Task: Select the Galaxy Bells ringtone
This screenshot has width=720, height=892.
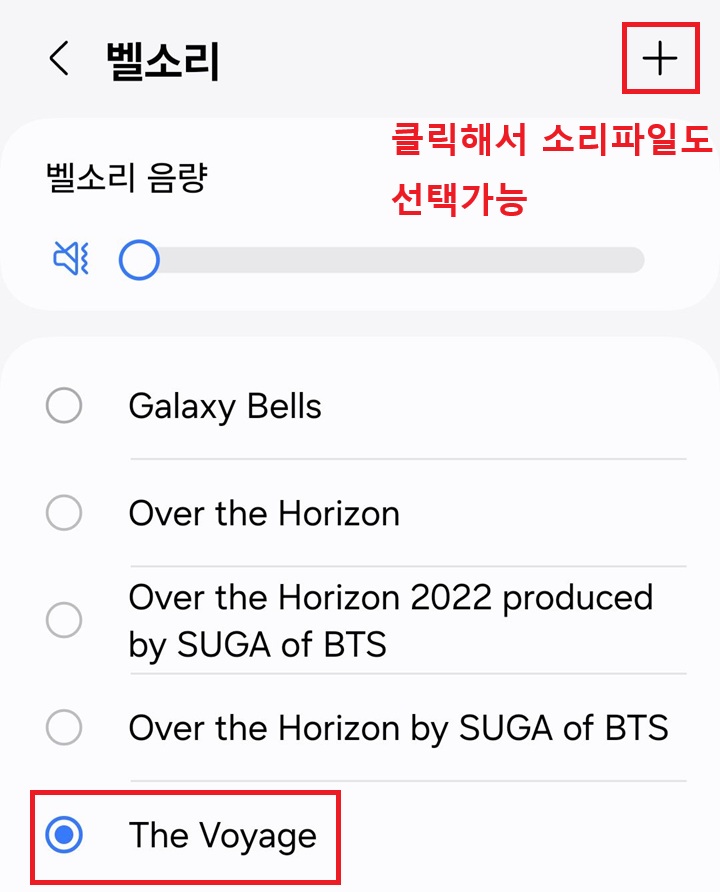Action: tap(64, 406)
